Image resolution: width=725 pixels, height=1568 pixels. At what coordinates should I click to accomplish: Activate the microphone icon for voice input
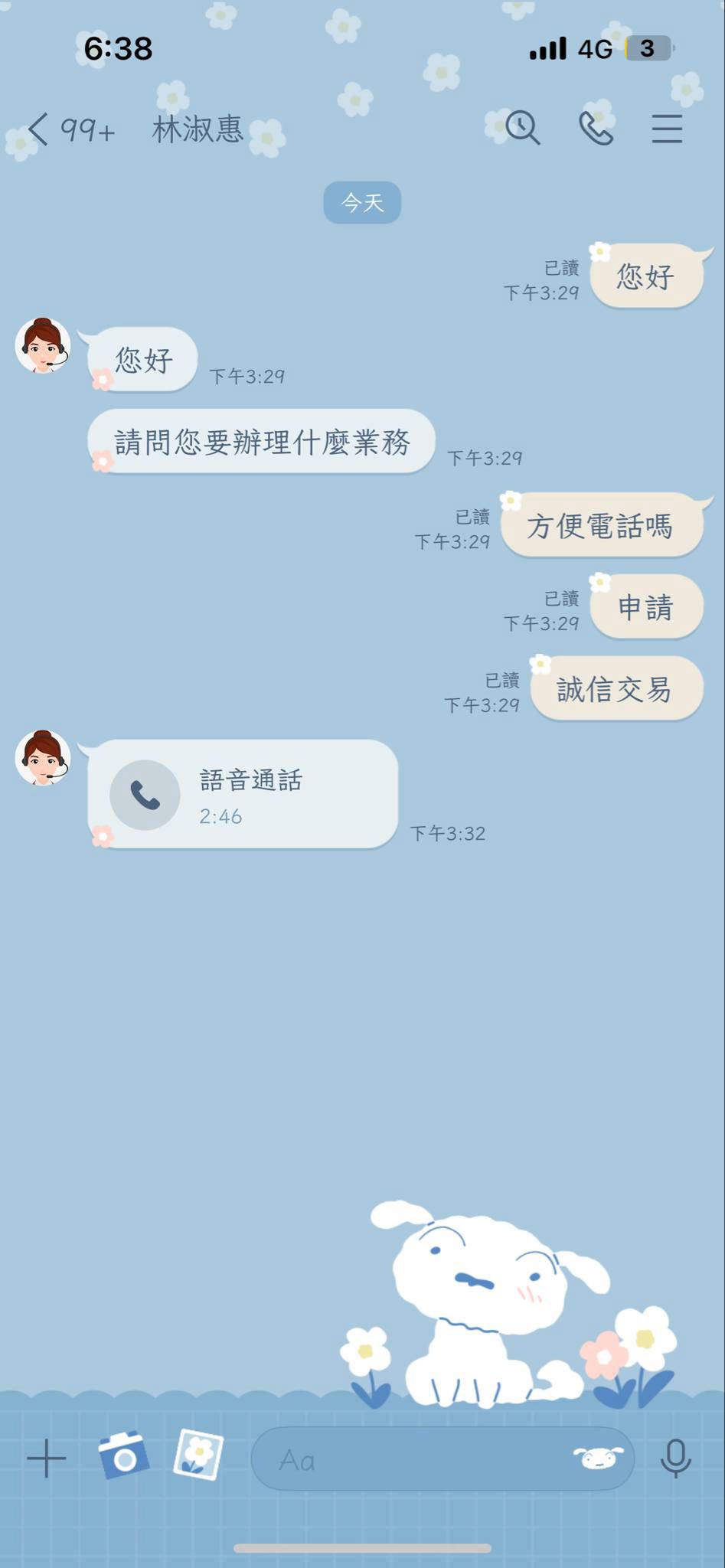677,1458
